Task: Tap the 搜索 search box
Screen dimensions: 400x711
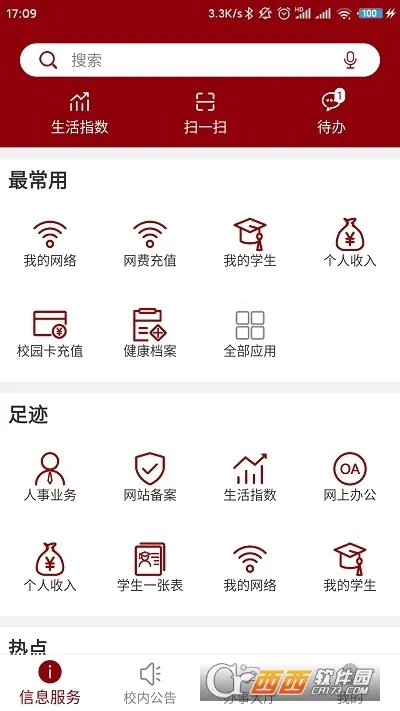Action: click(x=200, y=60)
